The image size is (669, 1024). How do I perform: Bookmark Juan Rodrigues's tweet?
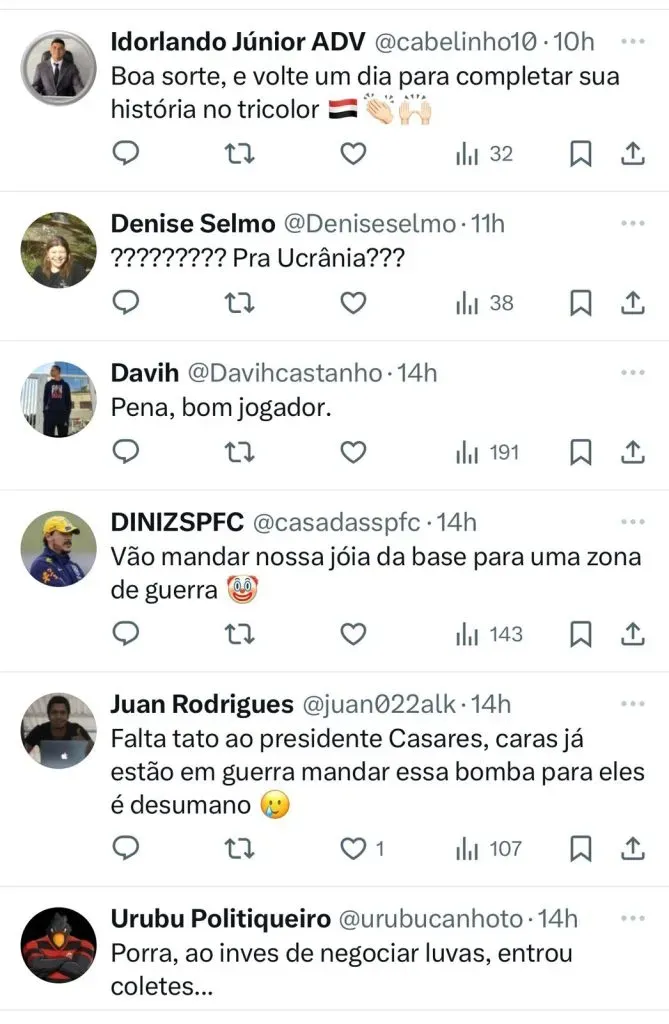click(580, 848)
